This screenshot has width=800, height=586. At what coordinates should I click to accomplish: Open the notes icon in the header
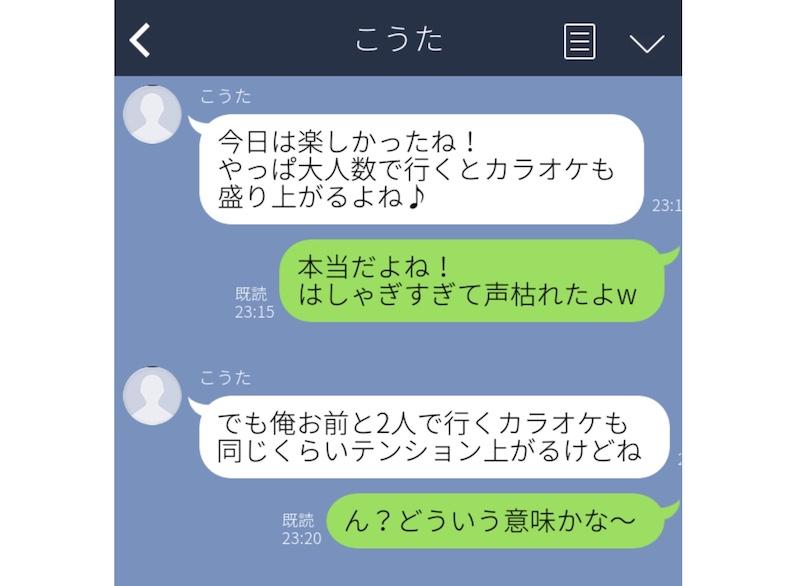click(580, 41)
